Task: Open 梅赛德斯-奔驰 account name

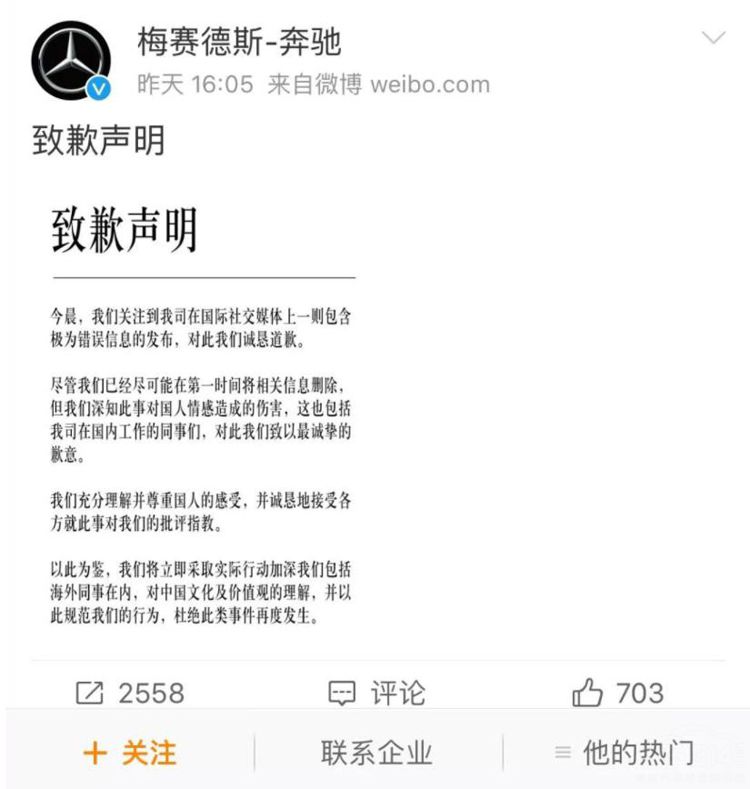Action: pyautogui.click(x=239, y=41)
